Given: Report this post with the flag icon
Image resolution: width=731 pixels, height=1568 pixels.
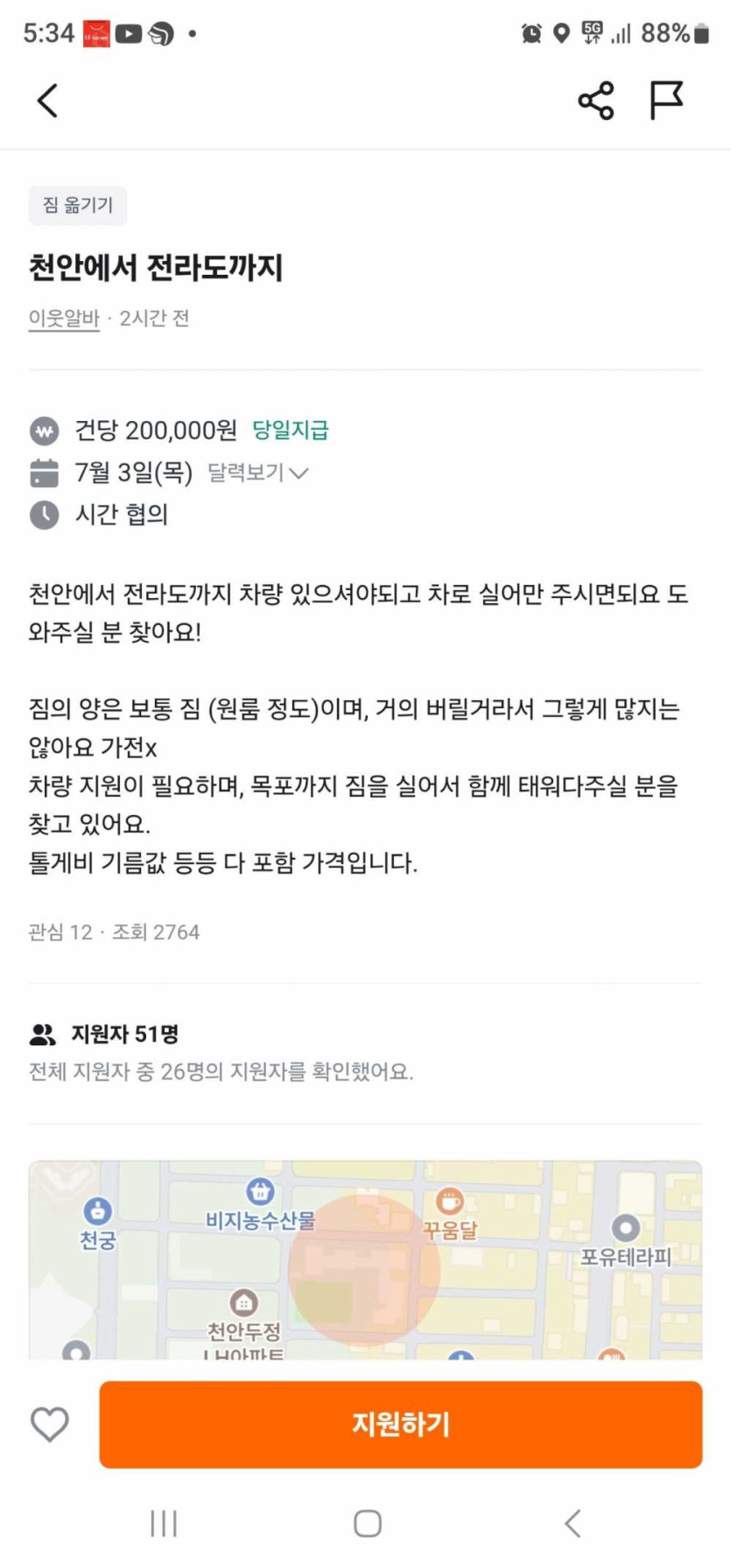Looking at the screenshot, I should click(x=665, y=100).
